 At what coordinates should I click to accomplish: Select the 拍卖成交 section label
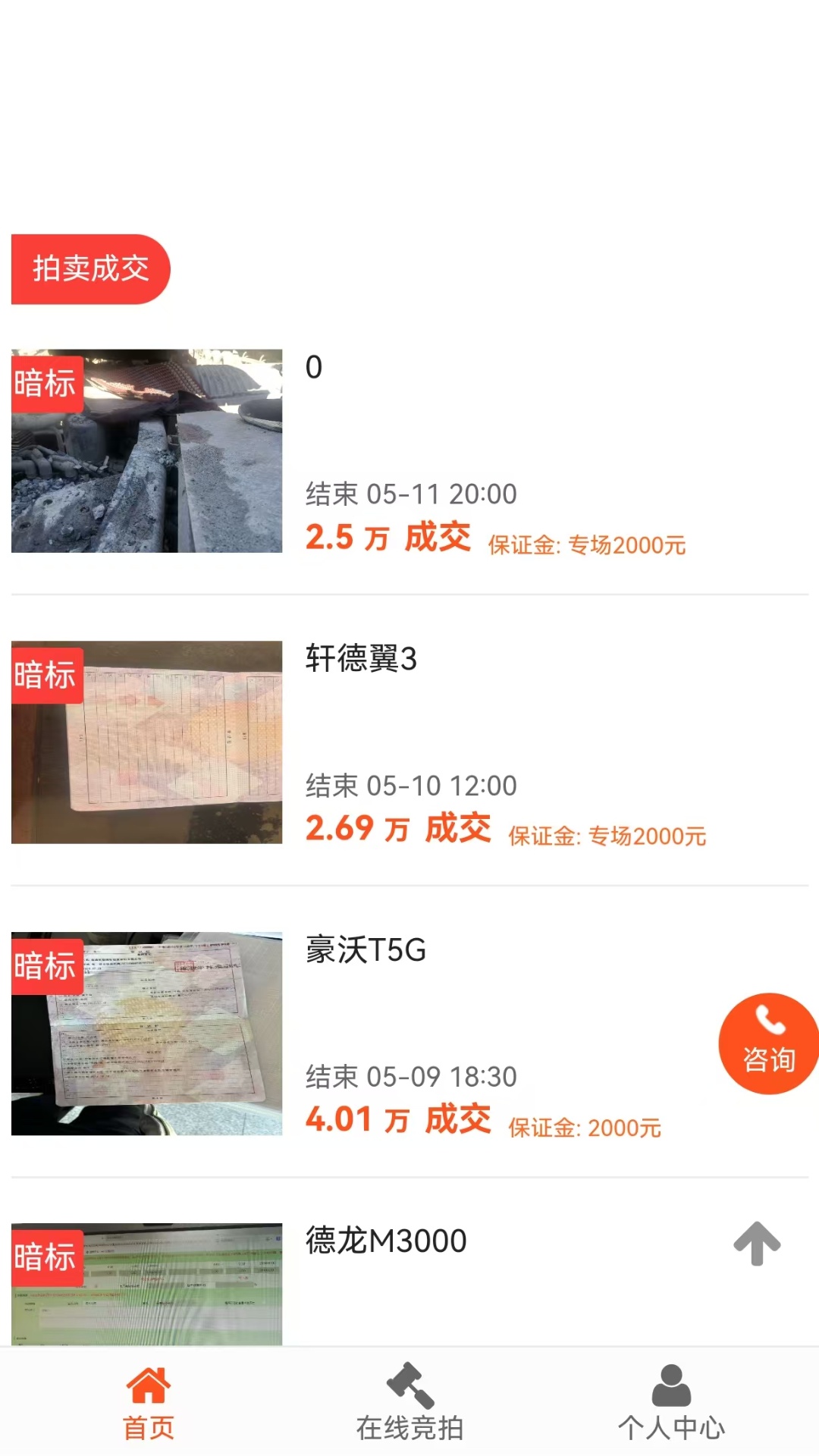pyautogui.click(x=89, y=268)
